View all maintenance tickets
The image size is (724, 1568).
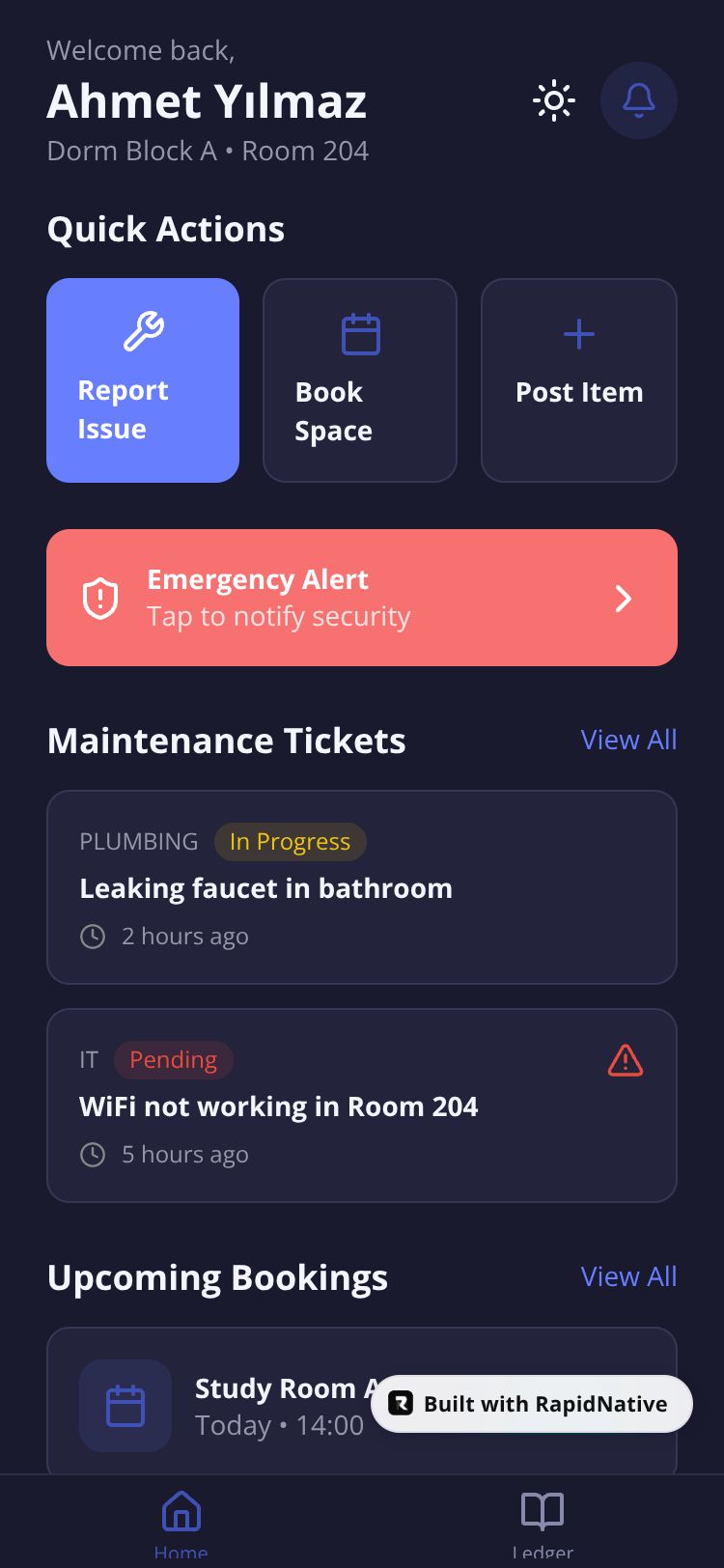[x=628, y=740]
